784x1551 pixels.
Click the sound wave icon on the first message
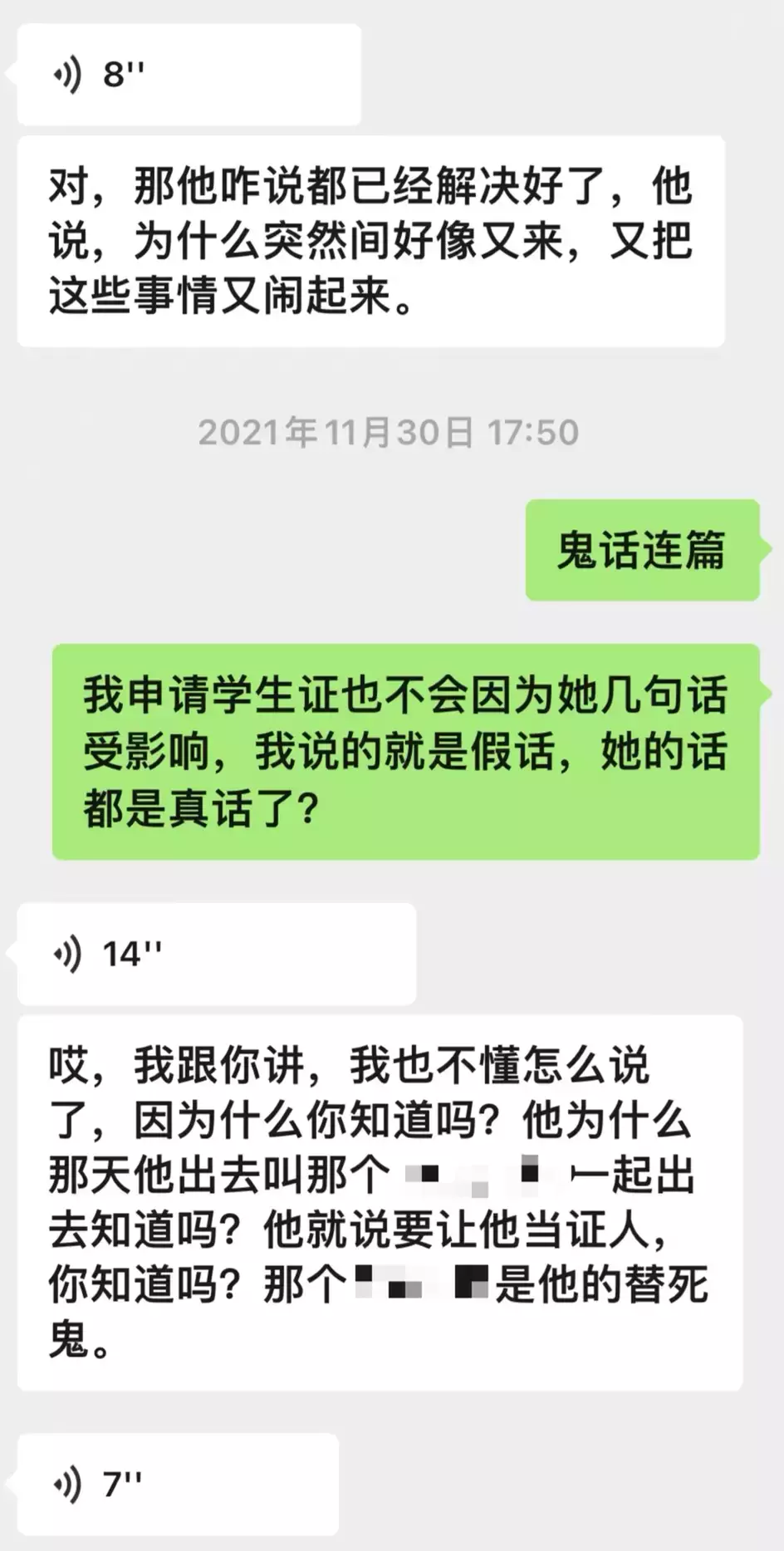click(68, 73)
